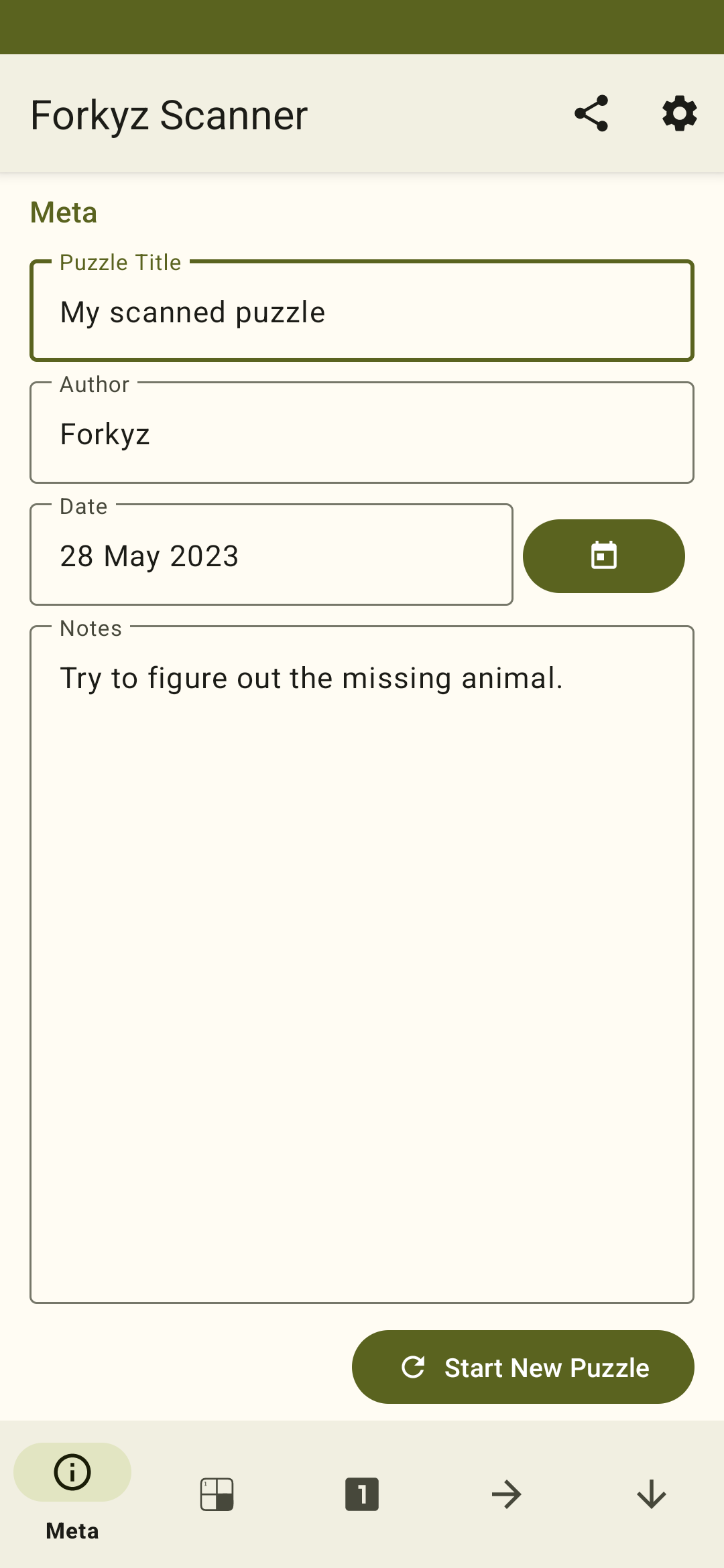Focus the Date text field
Image resolution: width=724 pixels, height=1568 pixels.
(x=271, y=555)
